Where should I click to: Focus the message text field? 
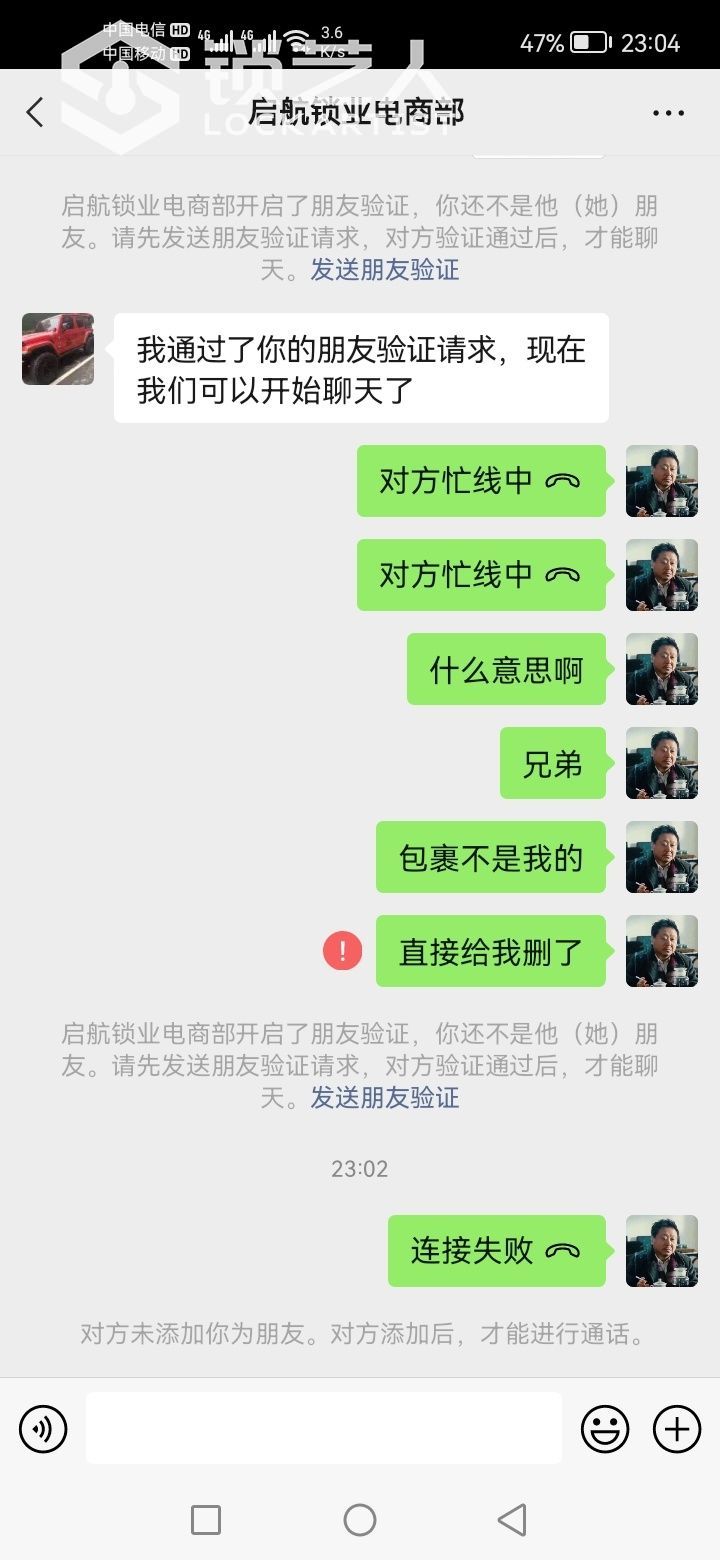click(x=323, y=1428)
